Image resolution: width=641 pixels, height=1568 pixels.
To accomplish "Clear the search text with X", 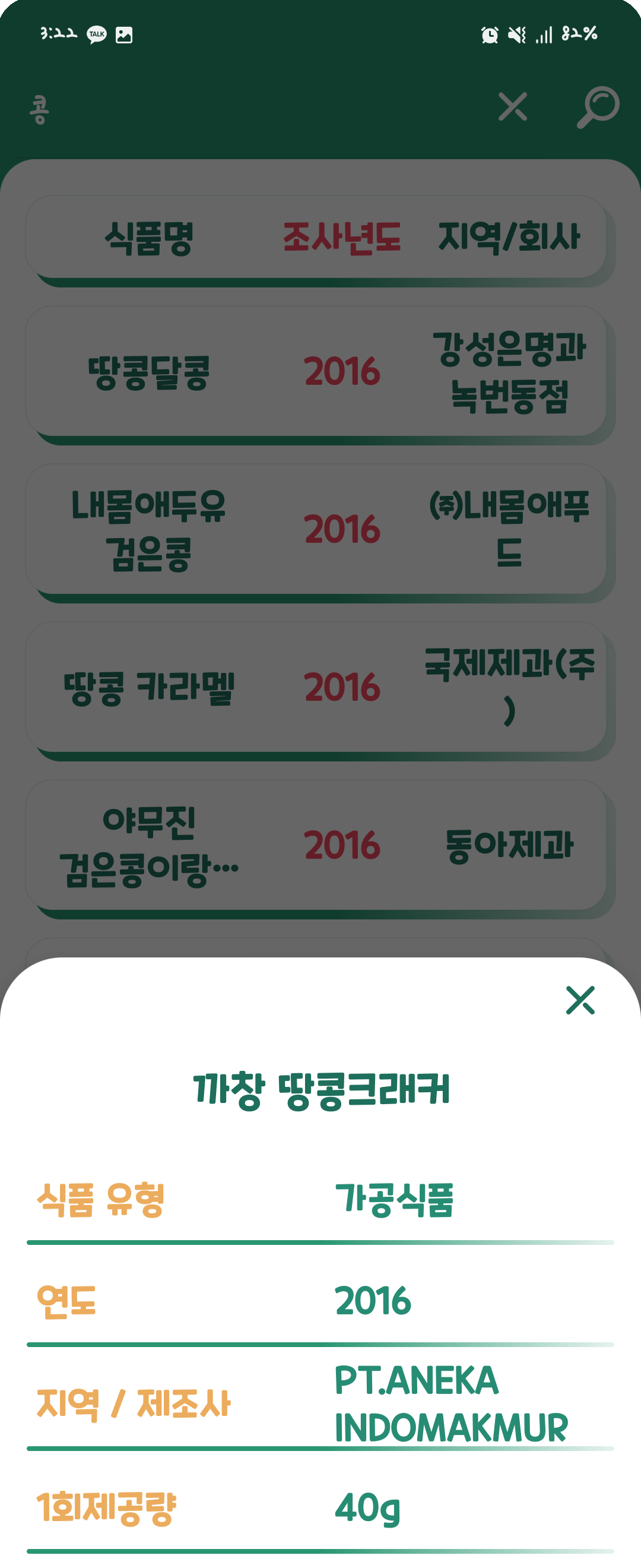I will coord(512,107).
